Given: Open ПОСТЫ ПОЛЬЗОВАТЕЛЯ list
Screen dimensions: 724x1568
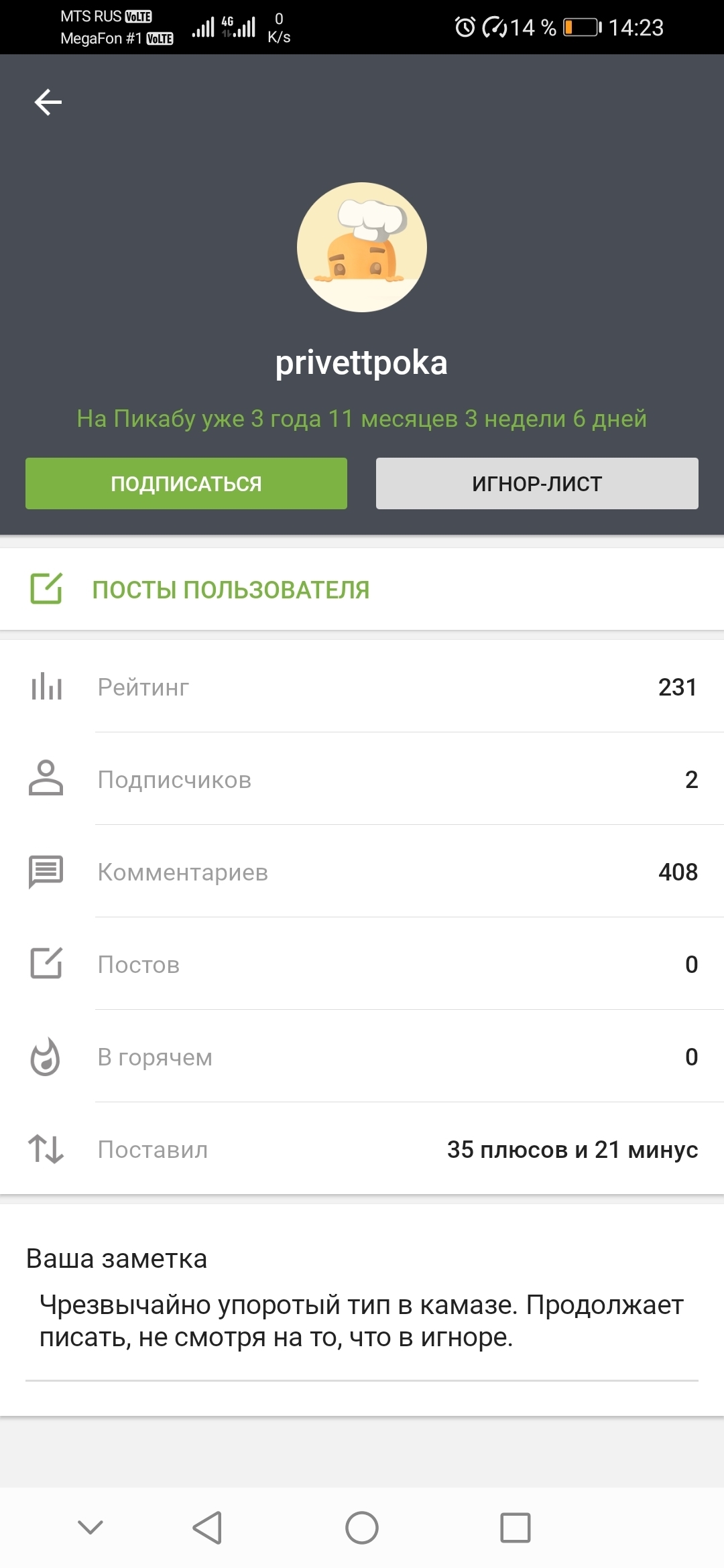Looking at the screenshot, I should [231, 590].
